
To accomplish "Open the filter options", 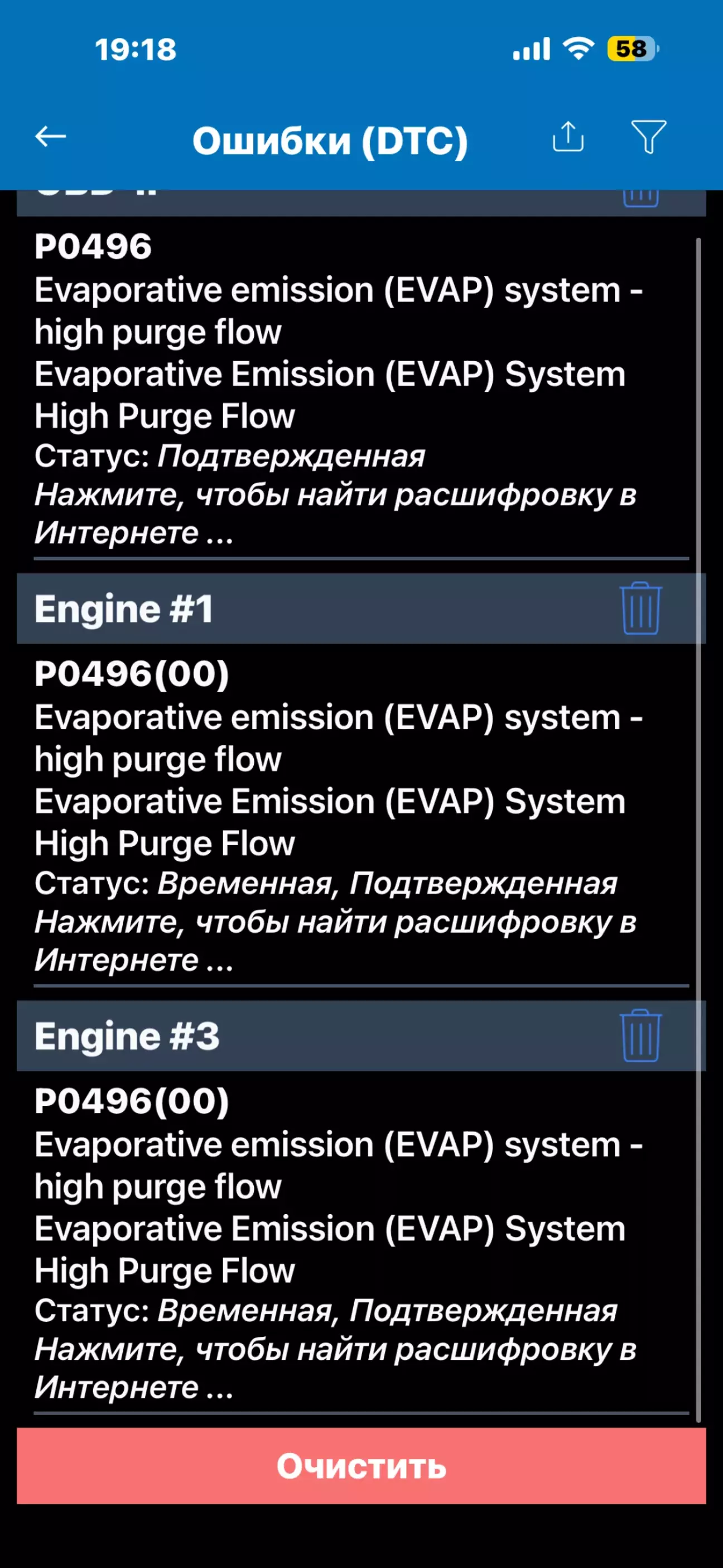I will [648, 136].
